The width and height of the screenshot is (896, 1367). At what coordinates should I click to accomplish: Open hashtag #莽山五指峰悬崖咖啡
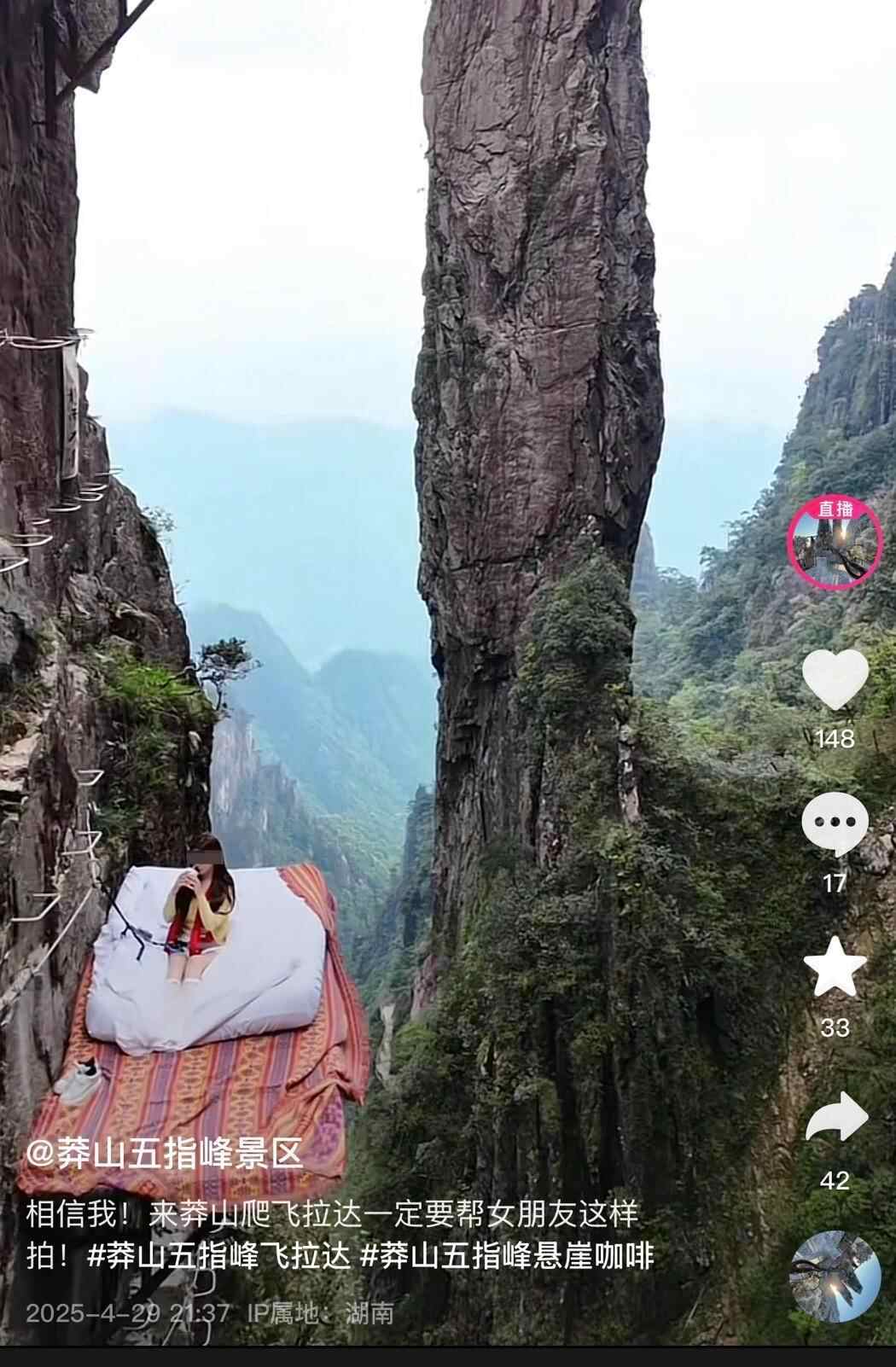coord(507,1256)
